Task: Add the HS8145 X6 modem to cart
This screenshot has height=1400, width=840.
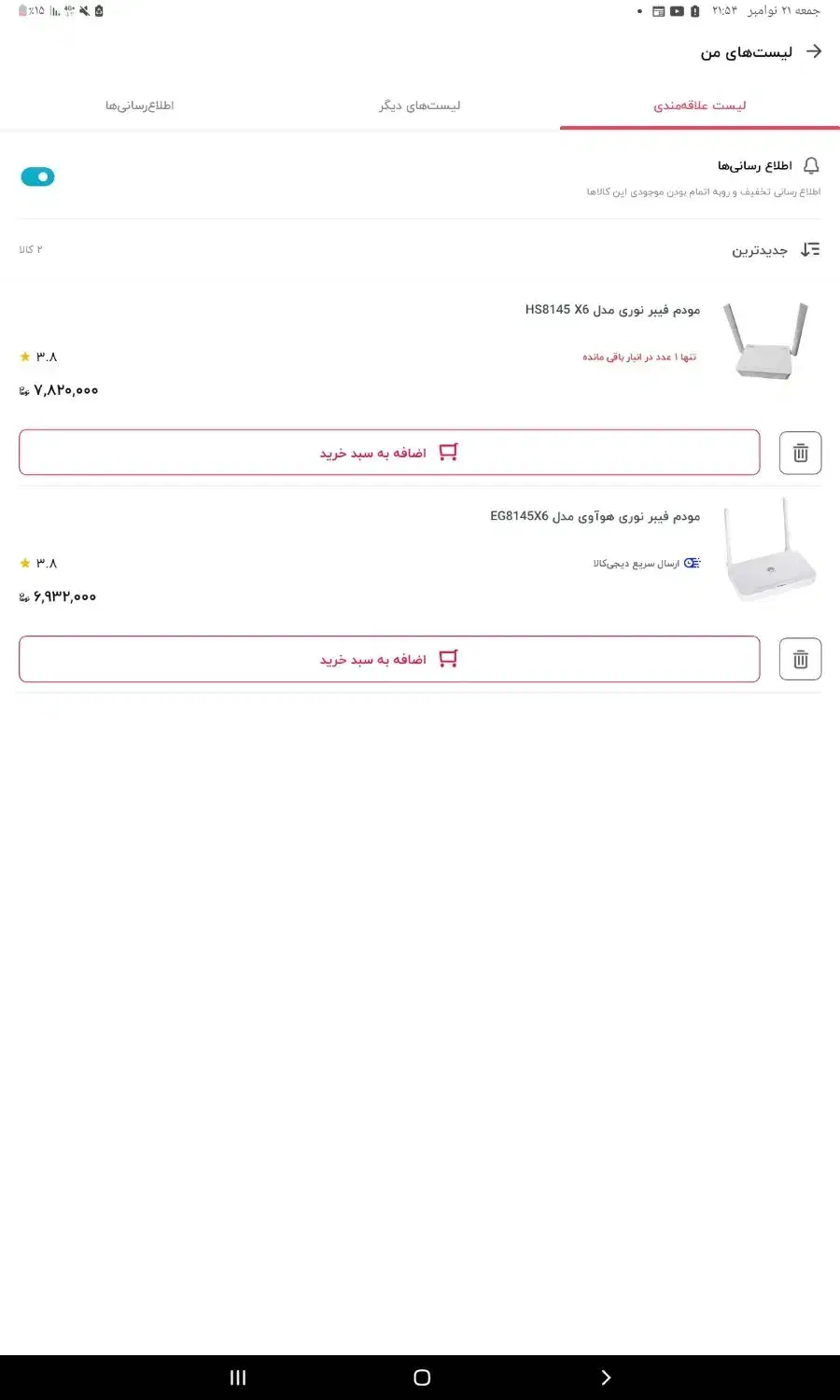Action: [x=390, y=452]
